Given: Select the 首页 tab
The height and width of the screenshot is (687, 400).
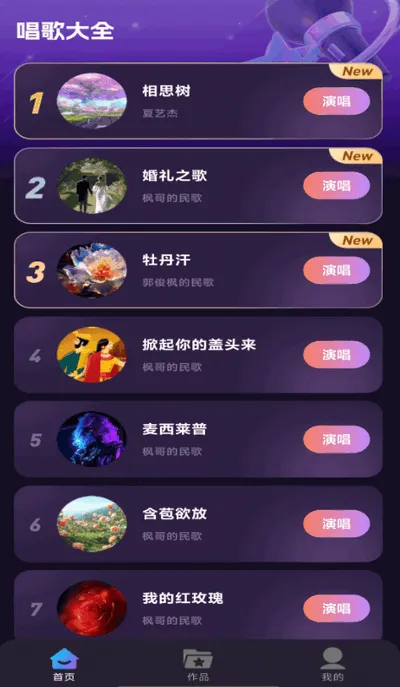Looking at the screenshot, I should (64, 665).
